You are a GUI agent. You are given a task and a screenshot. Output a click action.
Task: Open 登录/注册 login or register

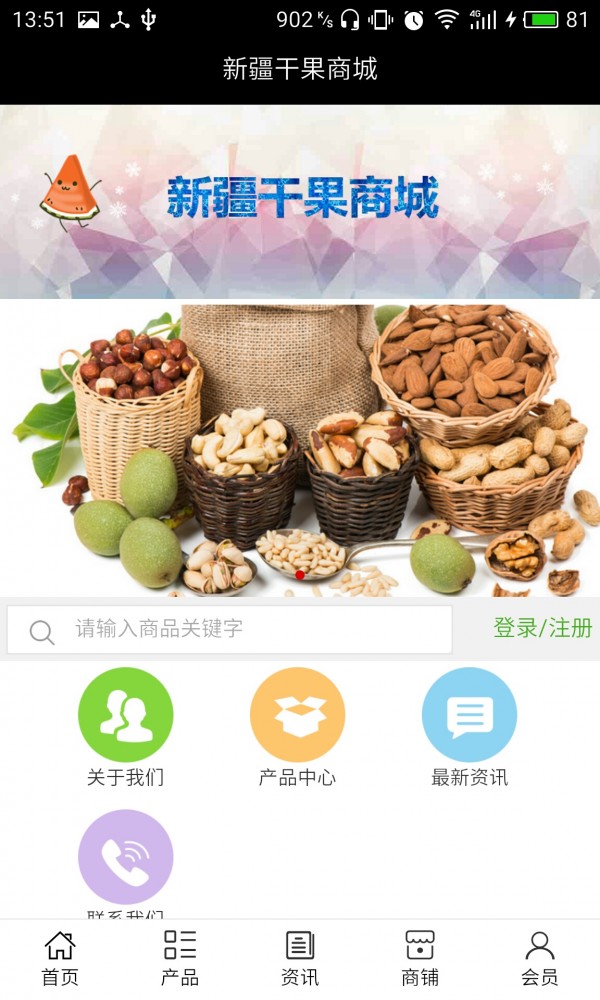pos(542,628)
